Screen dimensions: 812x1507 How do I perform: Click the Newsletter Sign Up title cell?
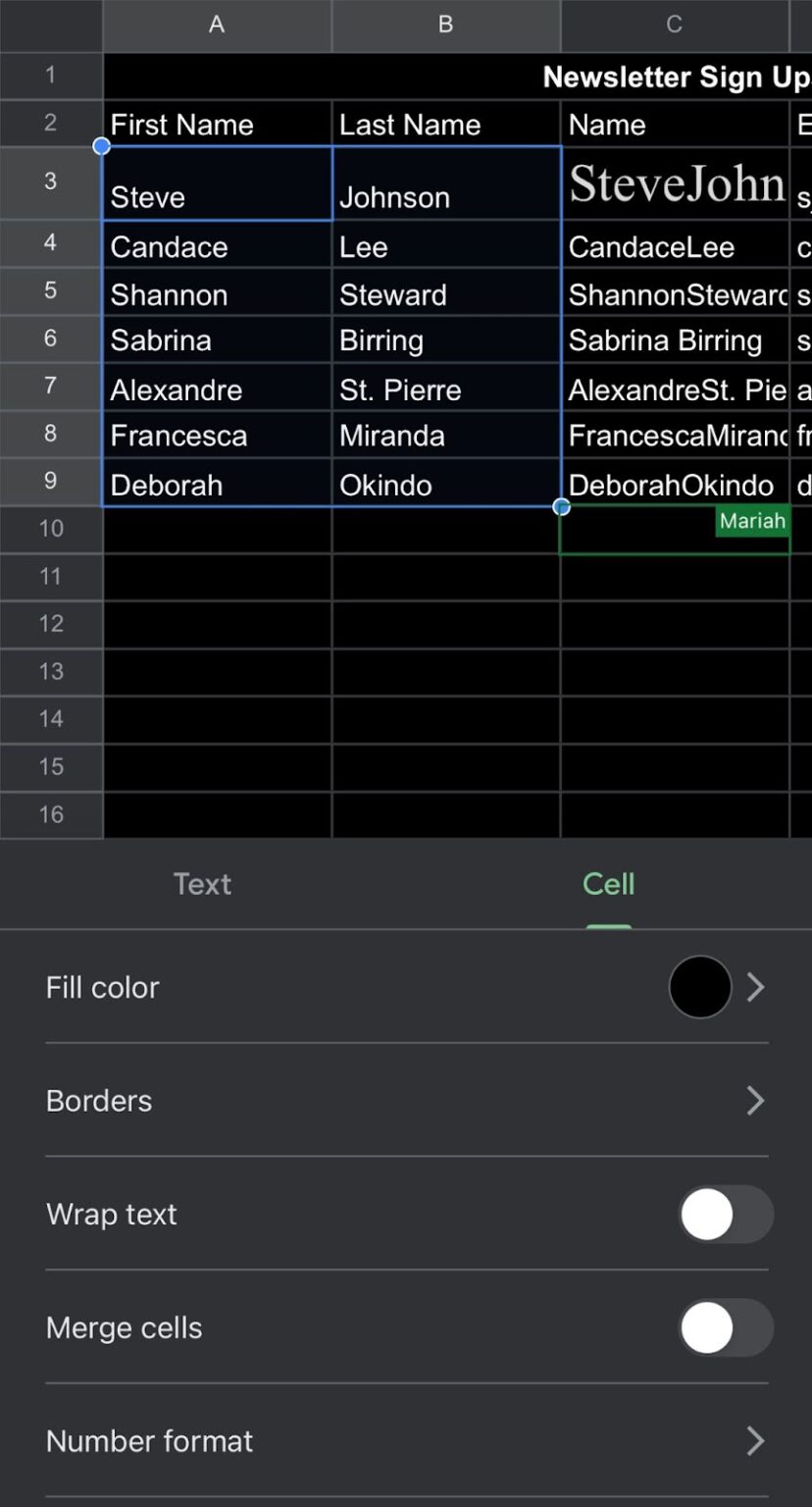point(675,77)
